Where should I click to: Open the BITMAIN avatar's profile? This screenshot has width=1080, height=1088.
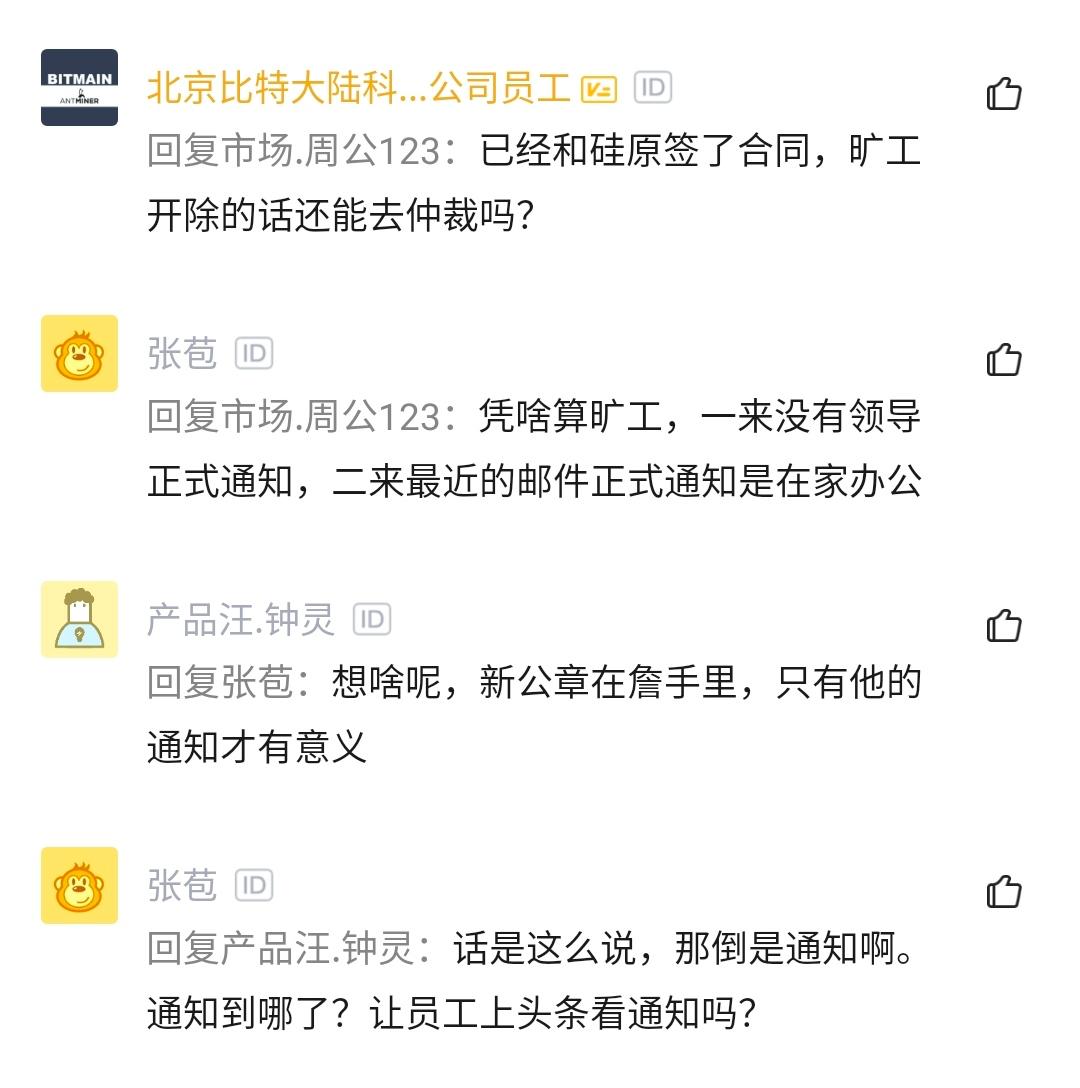click(79, 88)
